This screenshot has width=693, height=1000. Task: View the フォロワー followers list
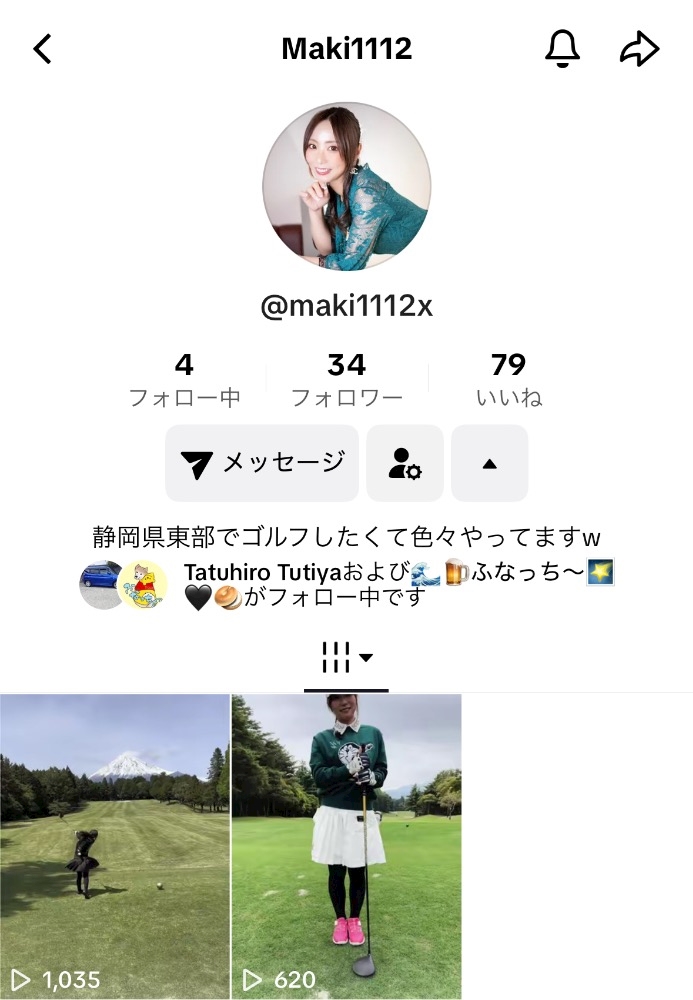pyautogui.click(x=347, y=380)
